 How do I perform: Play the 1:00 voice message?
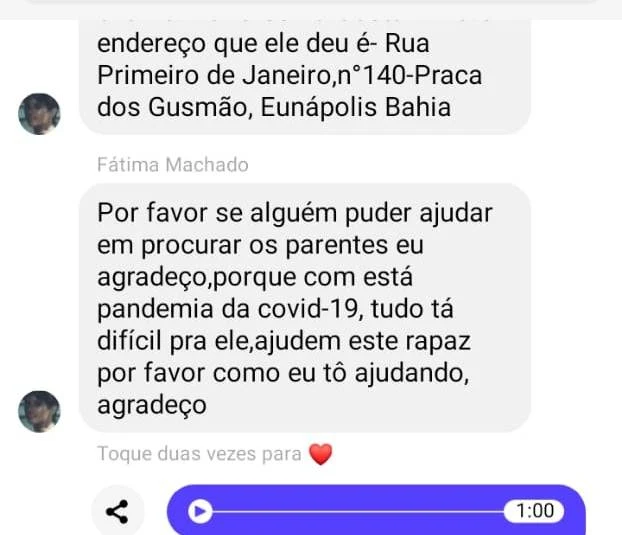pos(201,512)
